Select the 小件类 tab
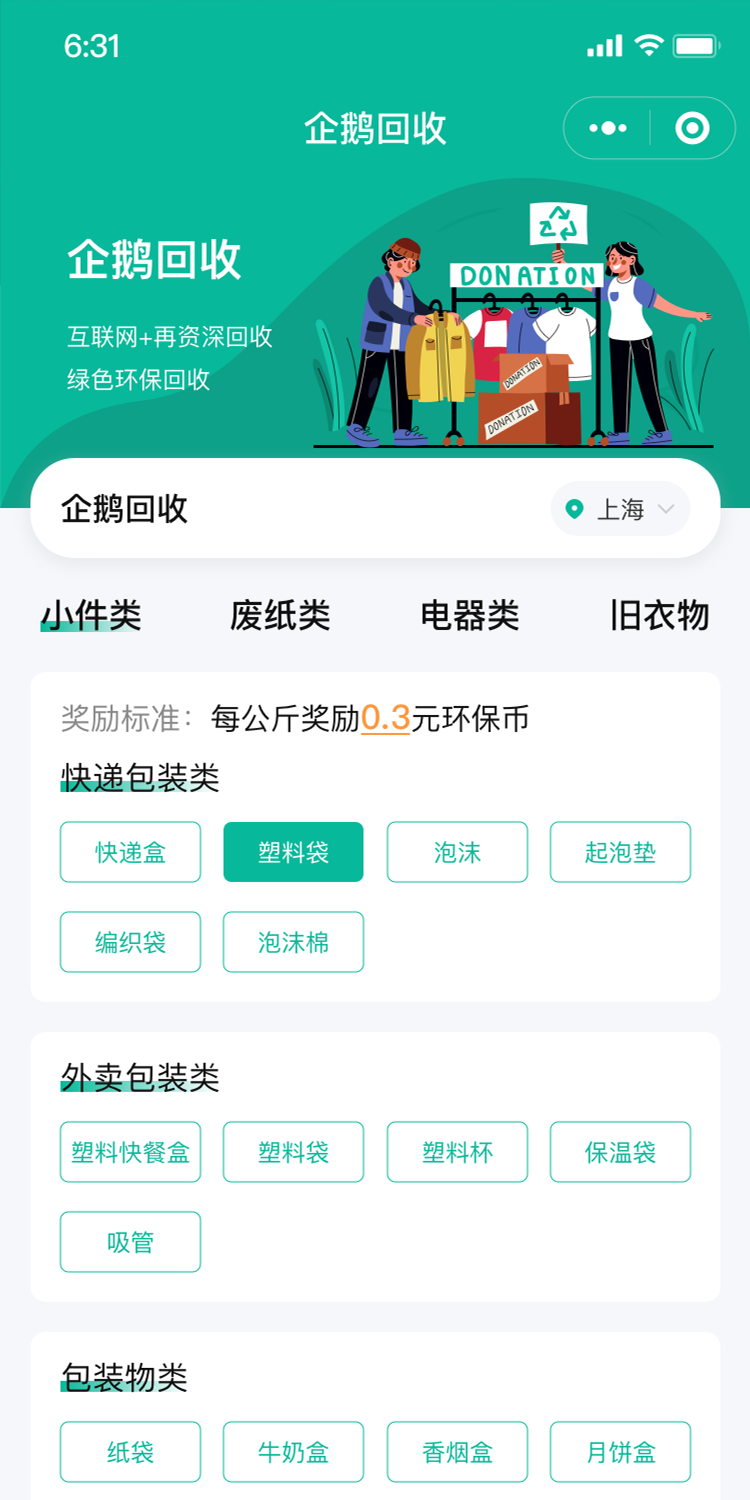The width and height of the screenshot is (750, 1500). pos(91,615)
